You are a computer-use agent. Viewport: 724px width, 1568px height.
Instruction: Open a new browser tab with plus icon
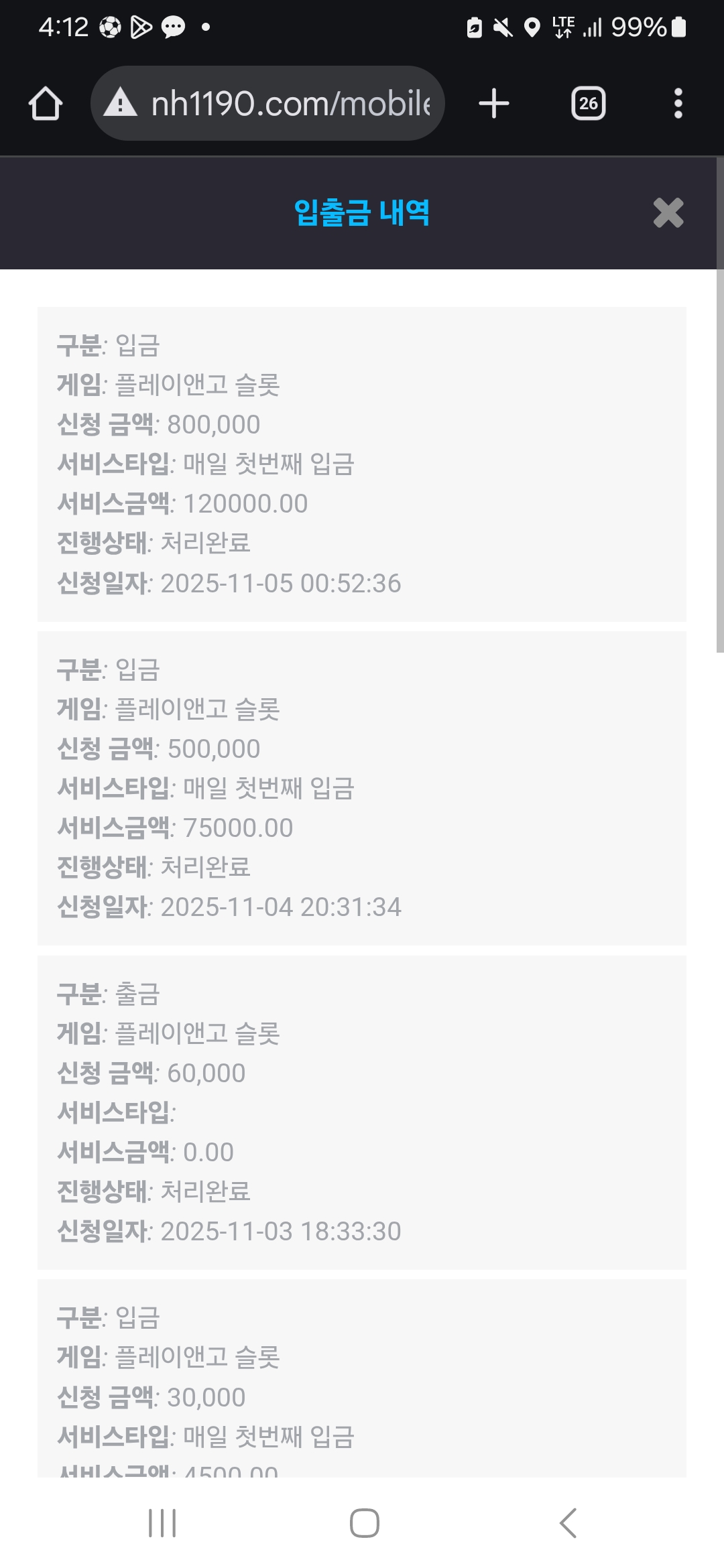493,103
